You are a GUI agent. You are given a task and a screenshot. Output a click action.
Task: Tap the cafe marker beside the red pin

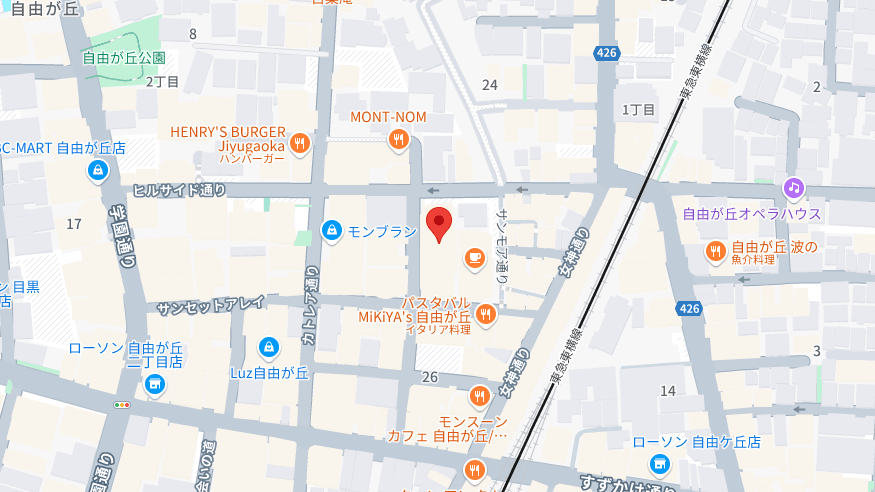tap(474, 259)
